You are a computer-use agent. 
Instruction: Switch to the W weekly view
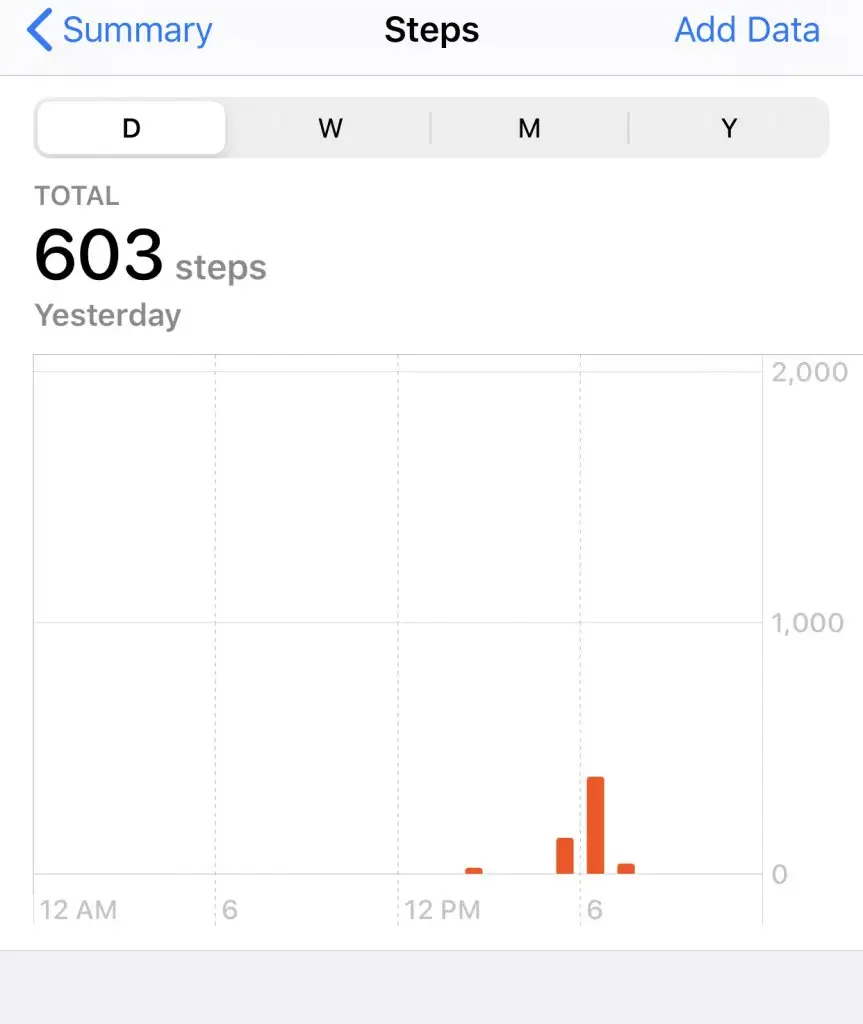[330, 128]
